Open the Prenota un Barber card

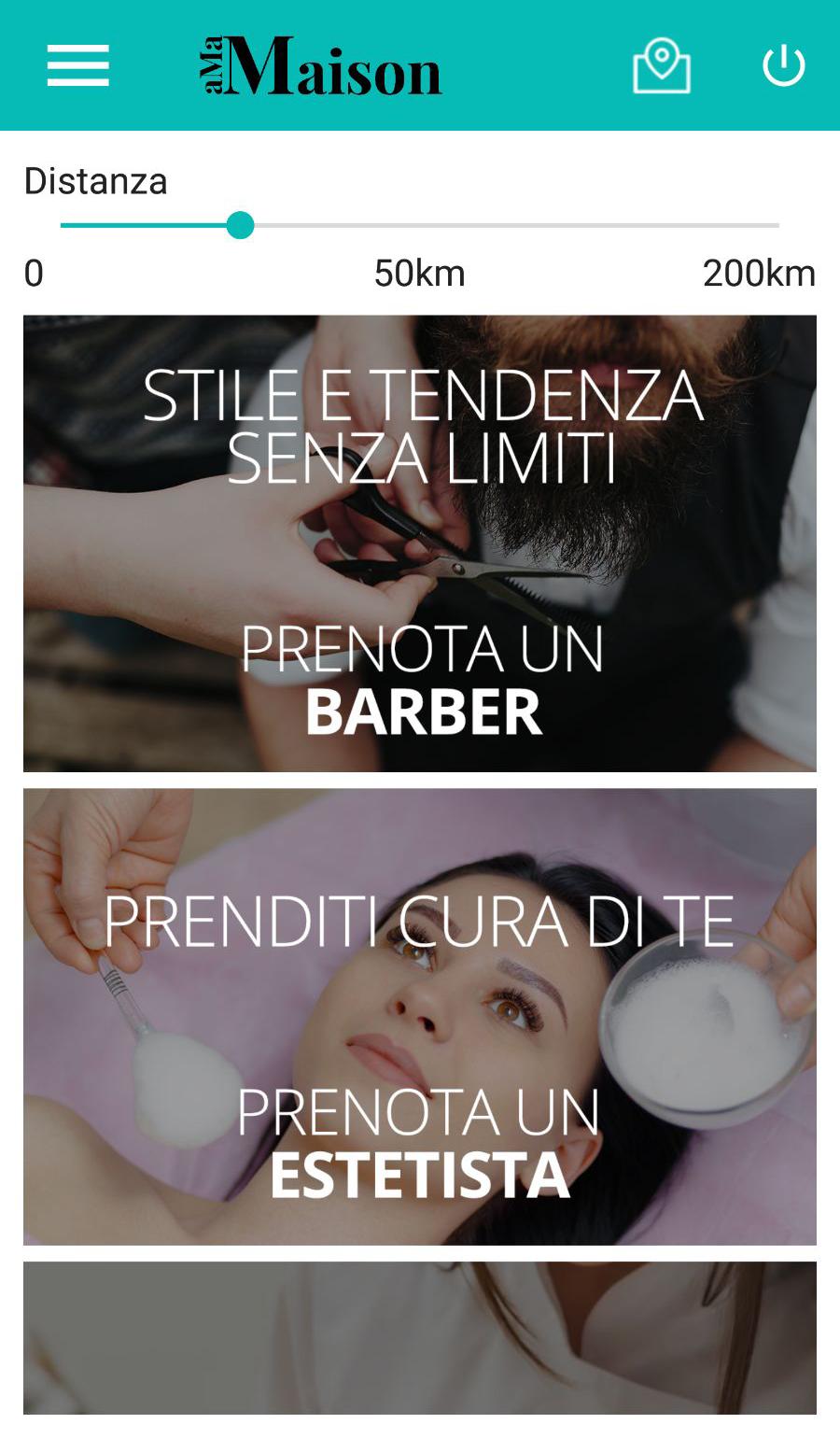click(x=420, y=543)
